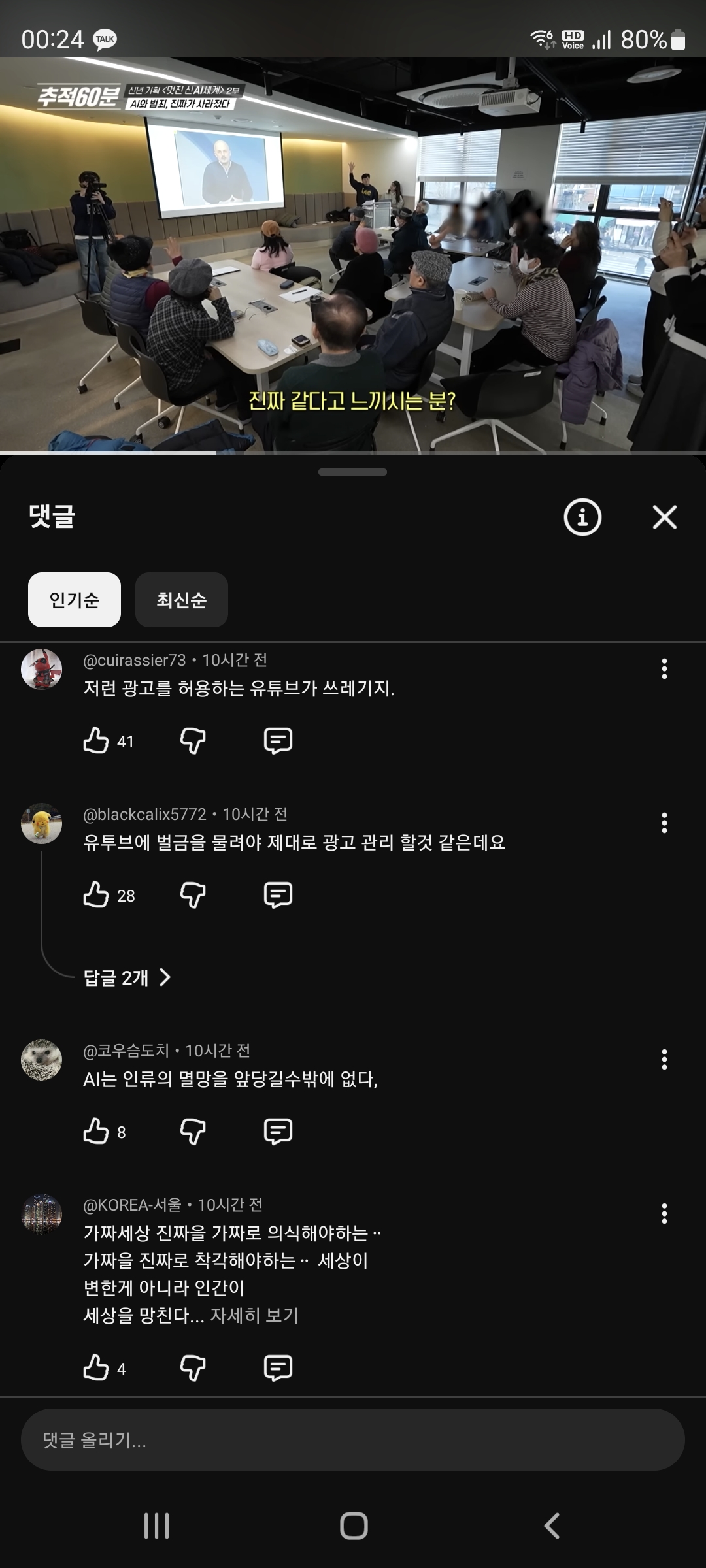
Task: Open the comments info icon
Action: [582, 517]
